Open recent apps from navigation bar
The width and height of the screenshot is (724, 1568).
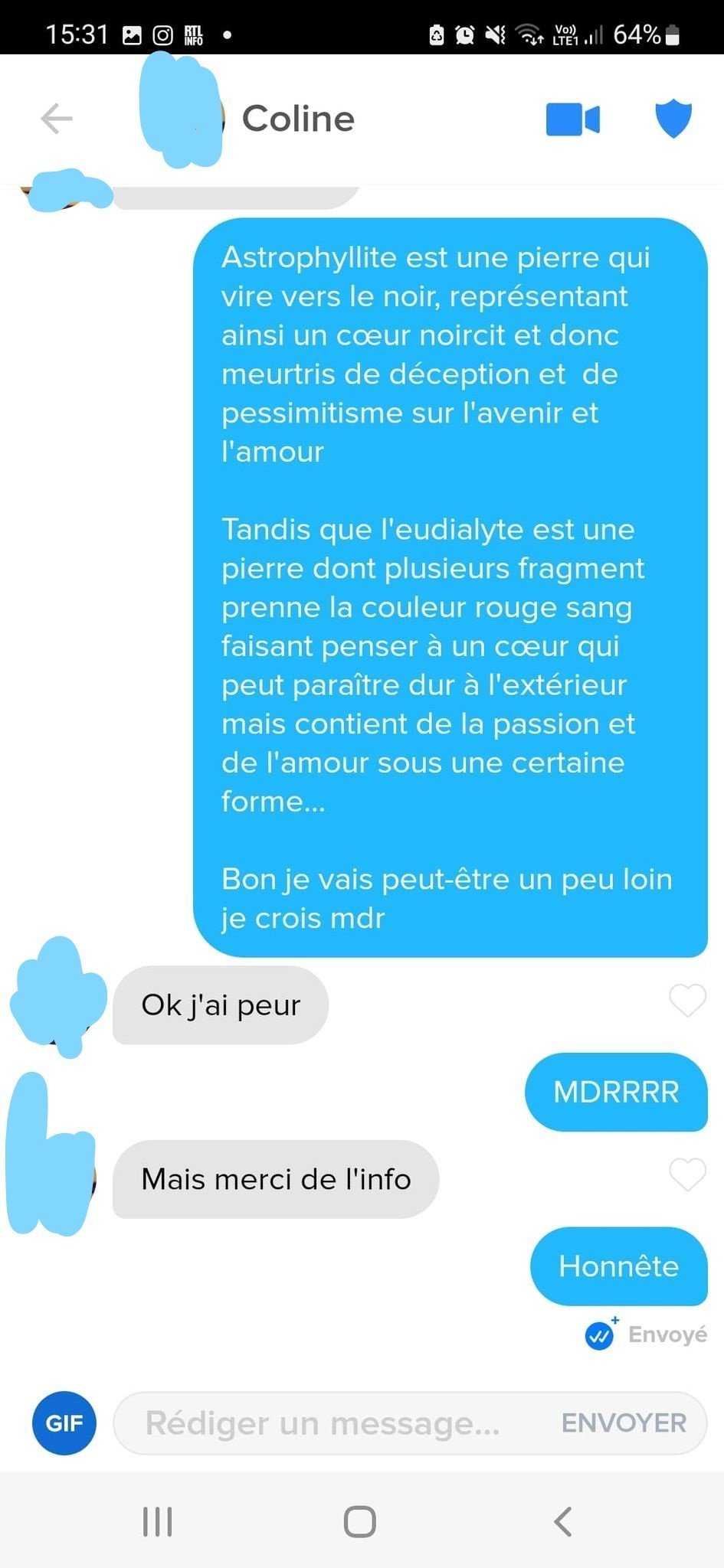click(x=158, y=1521)
